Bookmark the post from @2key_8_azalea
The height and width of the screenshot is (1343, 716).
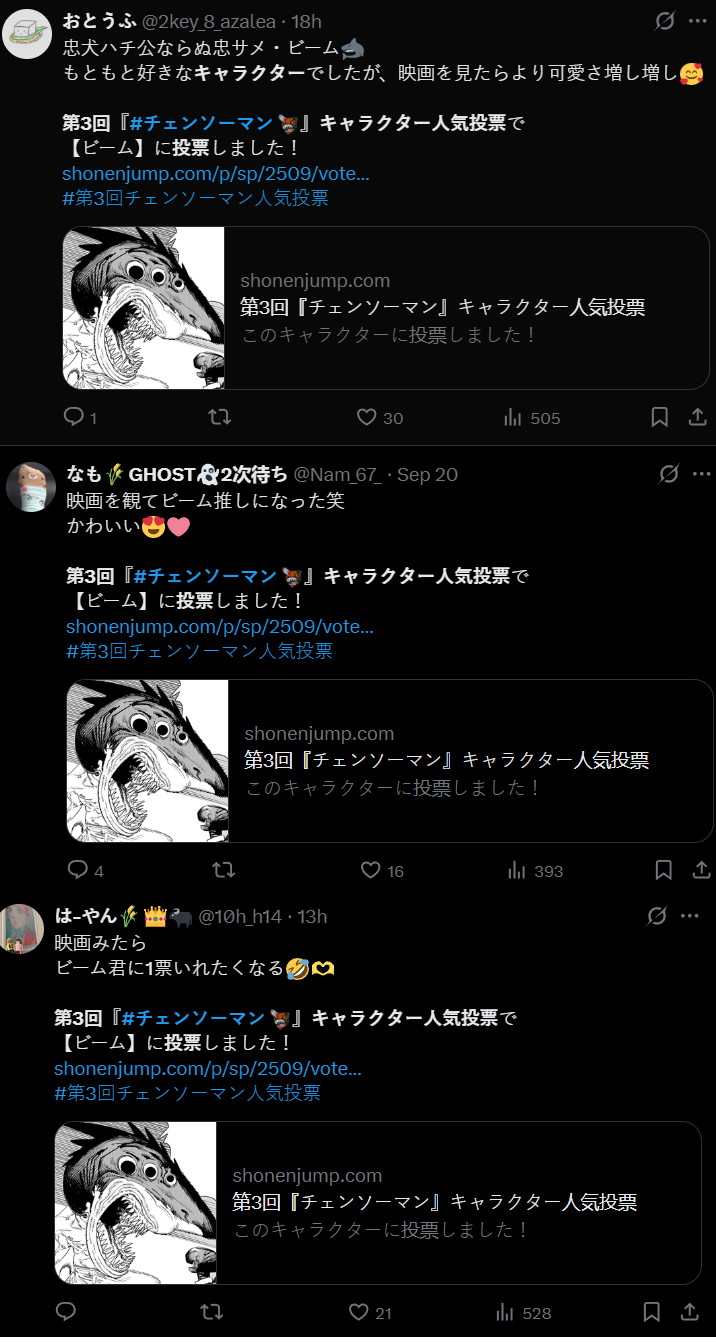pyautogui.click(x=659, y=418)
